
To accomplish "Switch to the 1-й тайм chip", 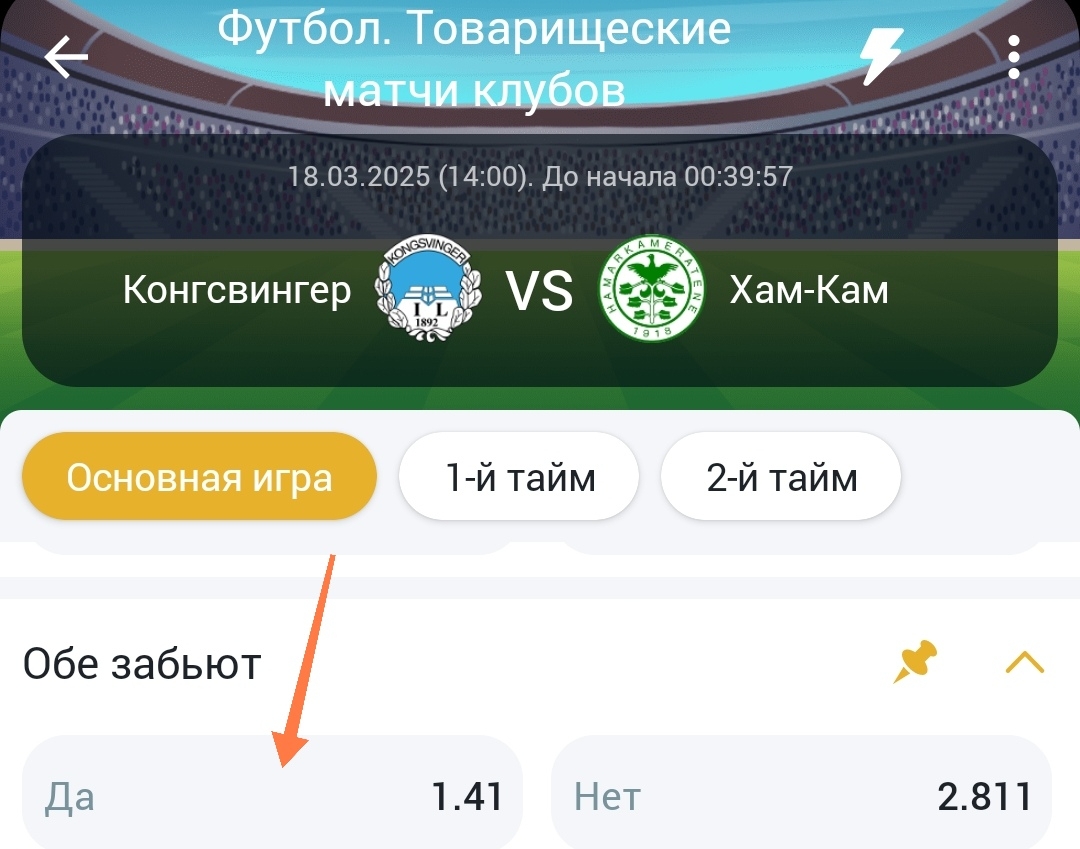I will [x=519, y=477].
